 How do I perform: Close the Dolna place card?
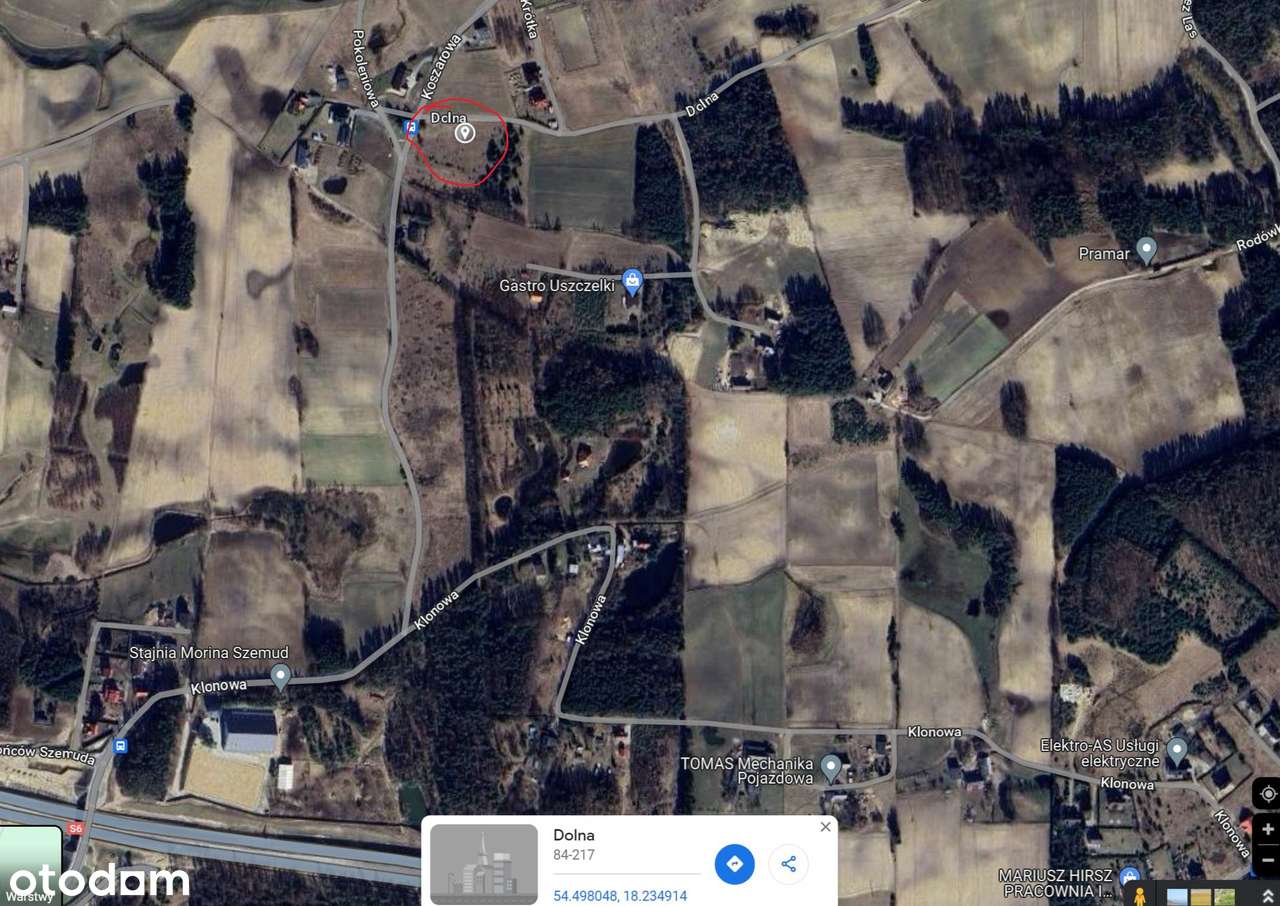tap(825, 827)
